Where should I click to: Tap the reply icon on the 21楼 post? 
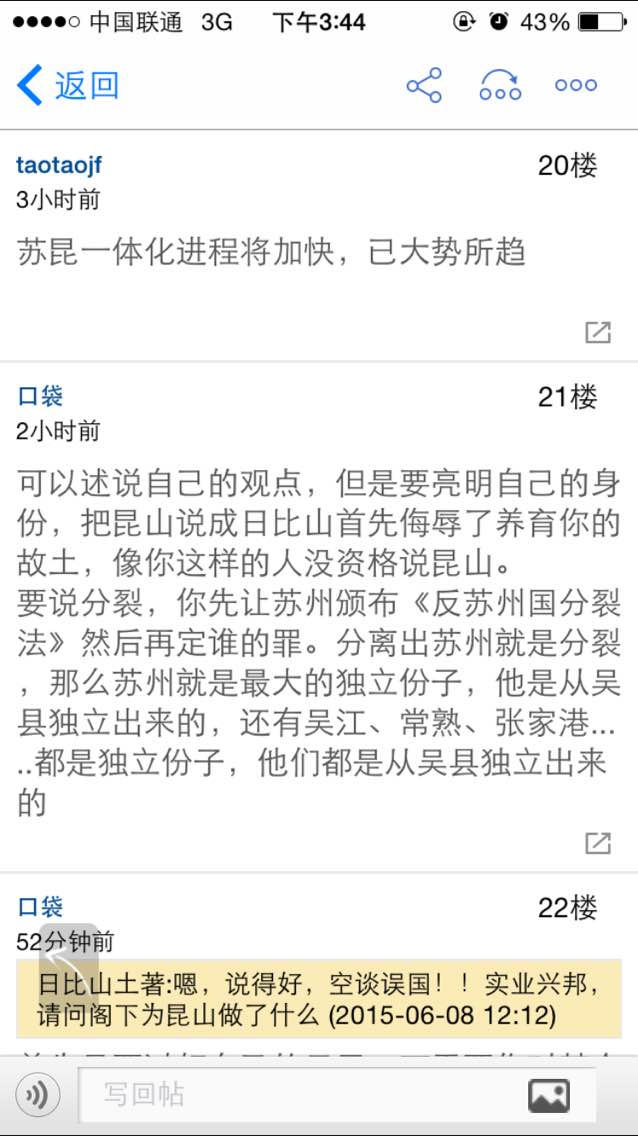598,843
